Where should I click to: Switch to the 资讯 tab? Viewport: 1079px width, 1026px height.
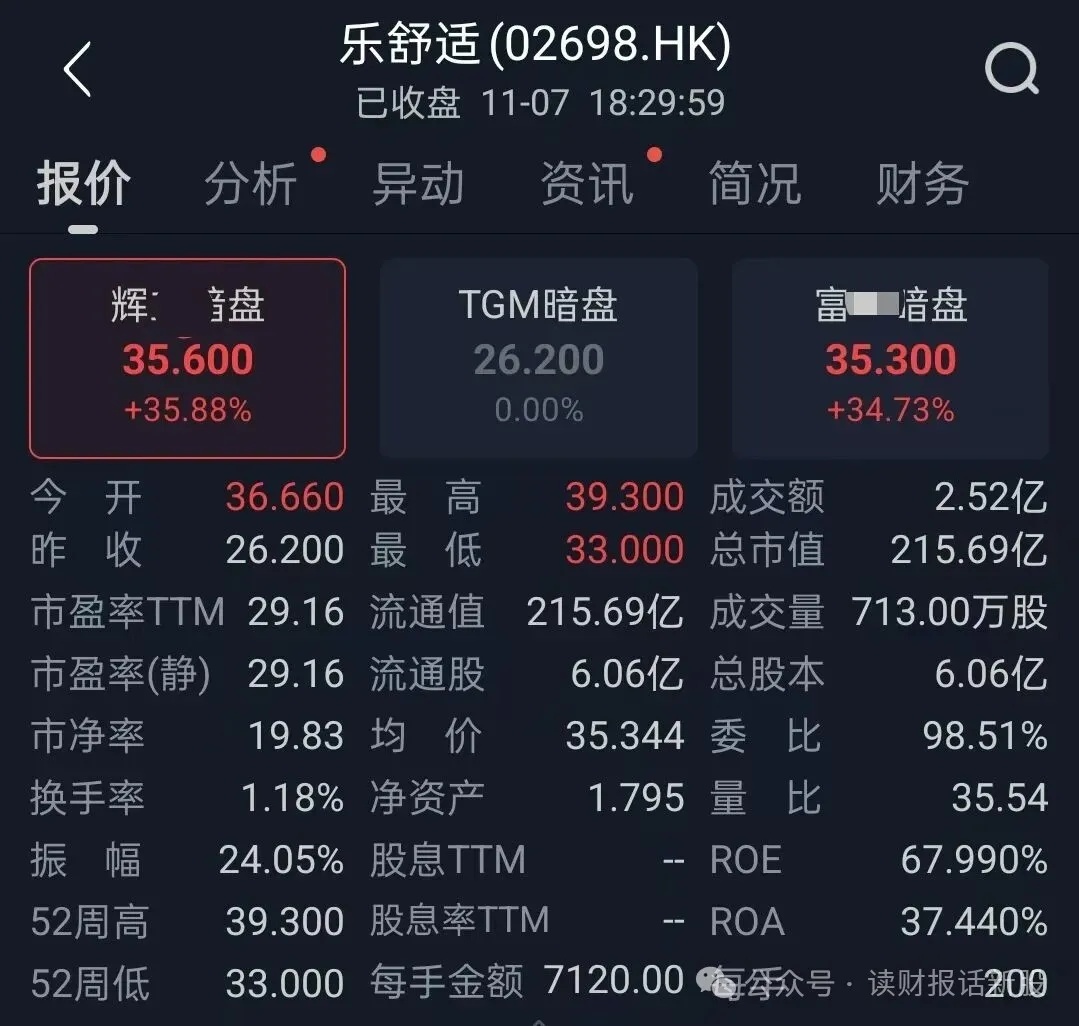pyautogui.click(x=587, y=185)
